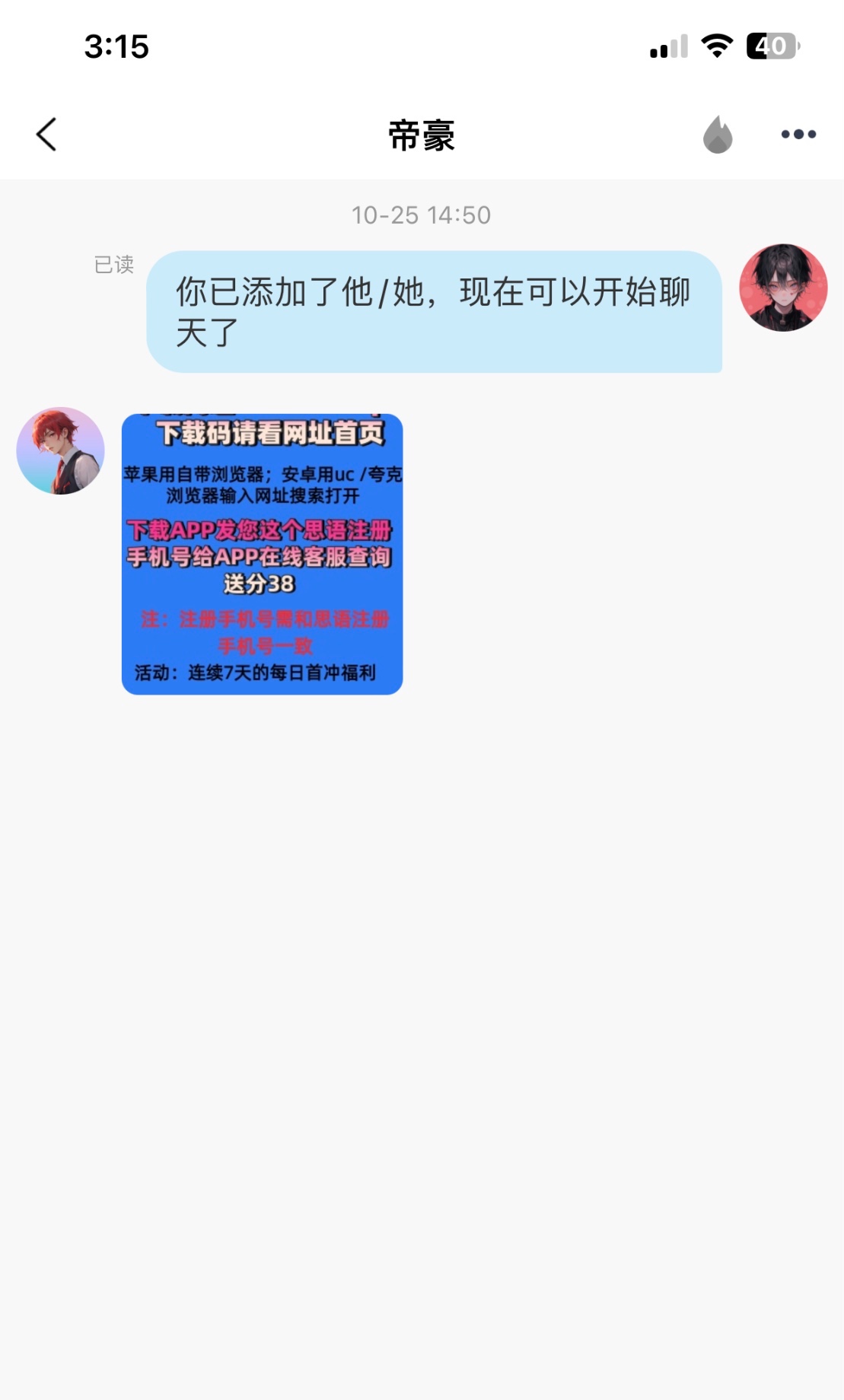844x1400 pixels.
Task: Go back from the 帝豪 chat
Action: coord(46,135)
